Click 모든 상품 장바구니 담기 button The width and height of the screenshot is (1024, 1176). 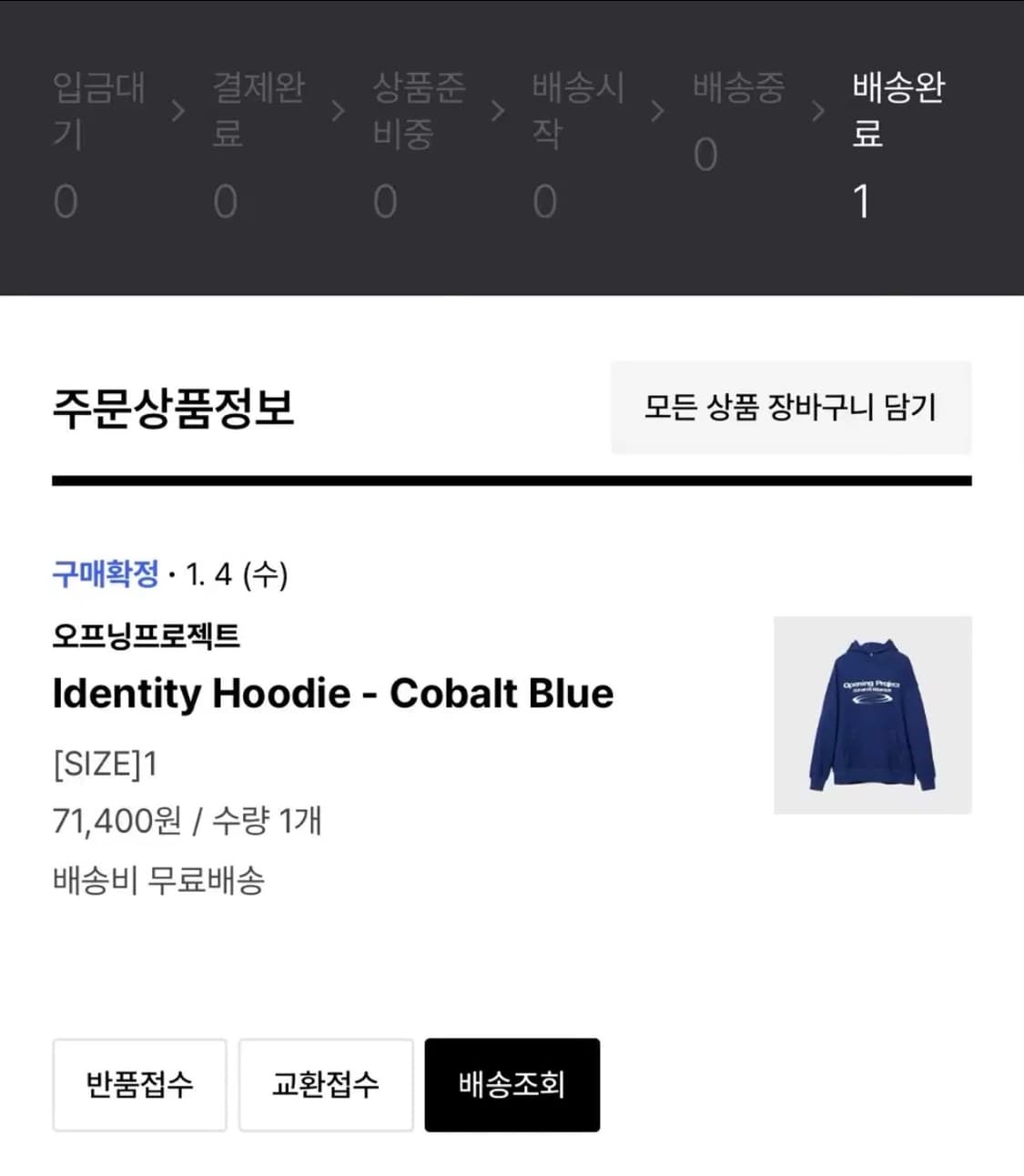tap(791, 408)
